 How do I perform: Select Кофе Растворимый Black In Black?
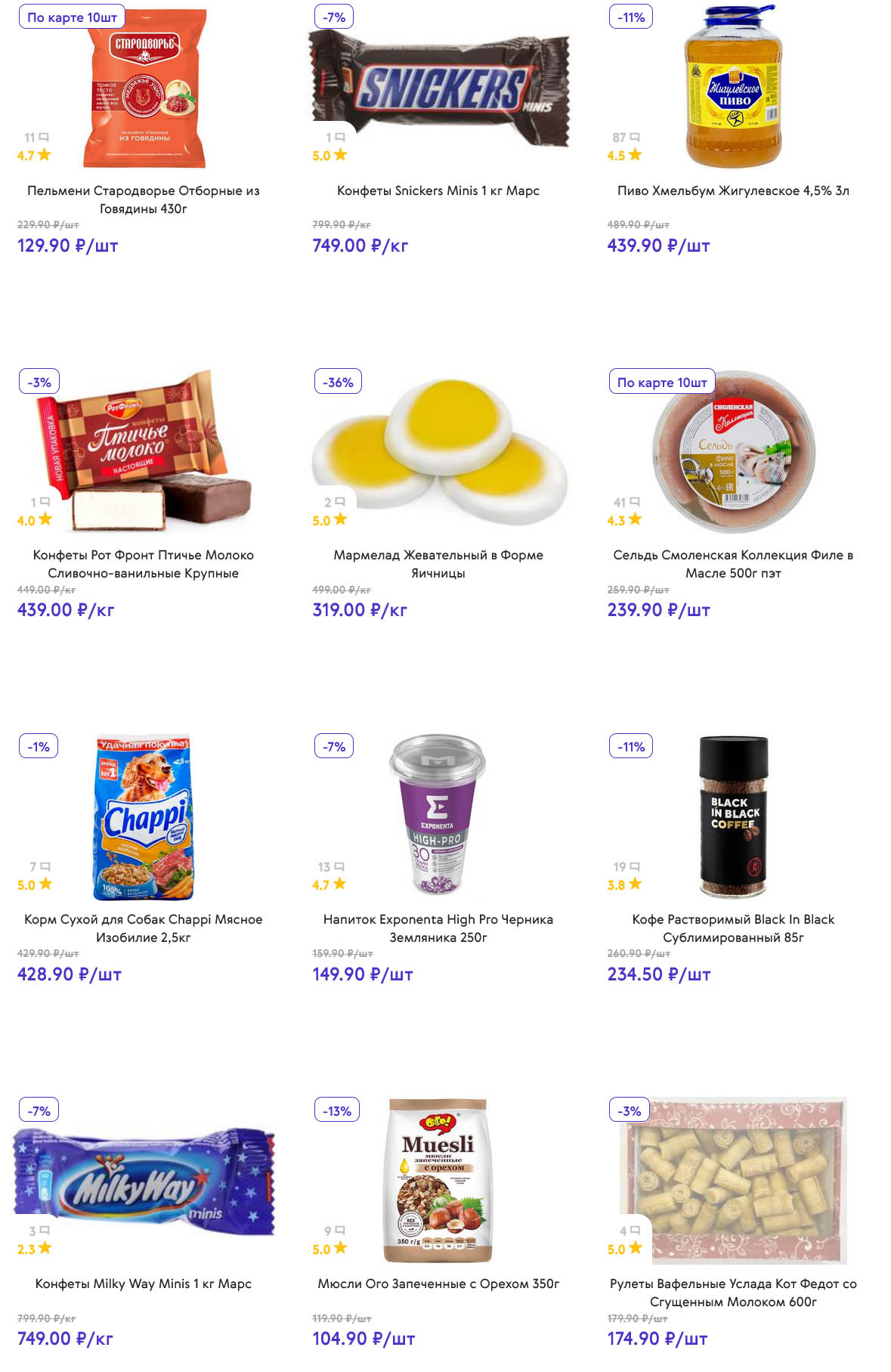733,928
